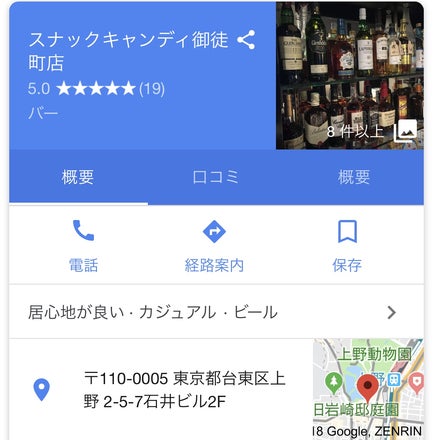433x440 pixels.
Task: Share the スナックキャンディ御徒町店 listing
Action: [246, 40]
